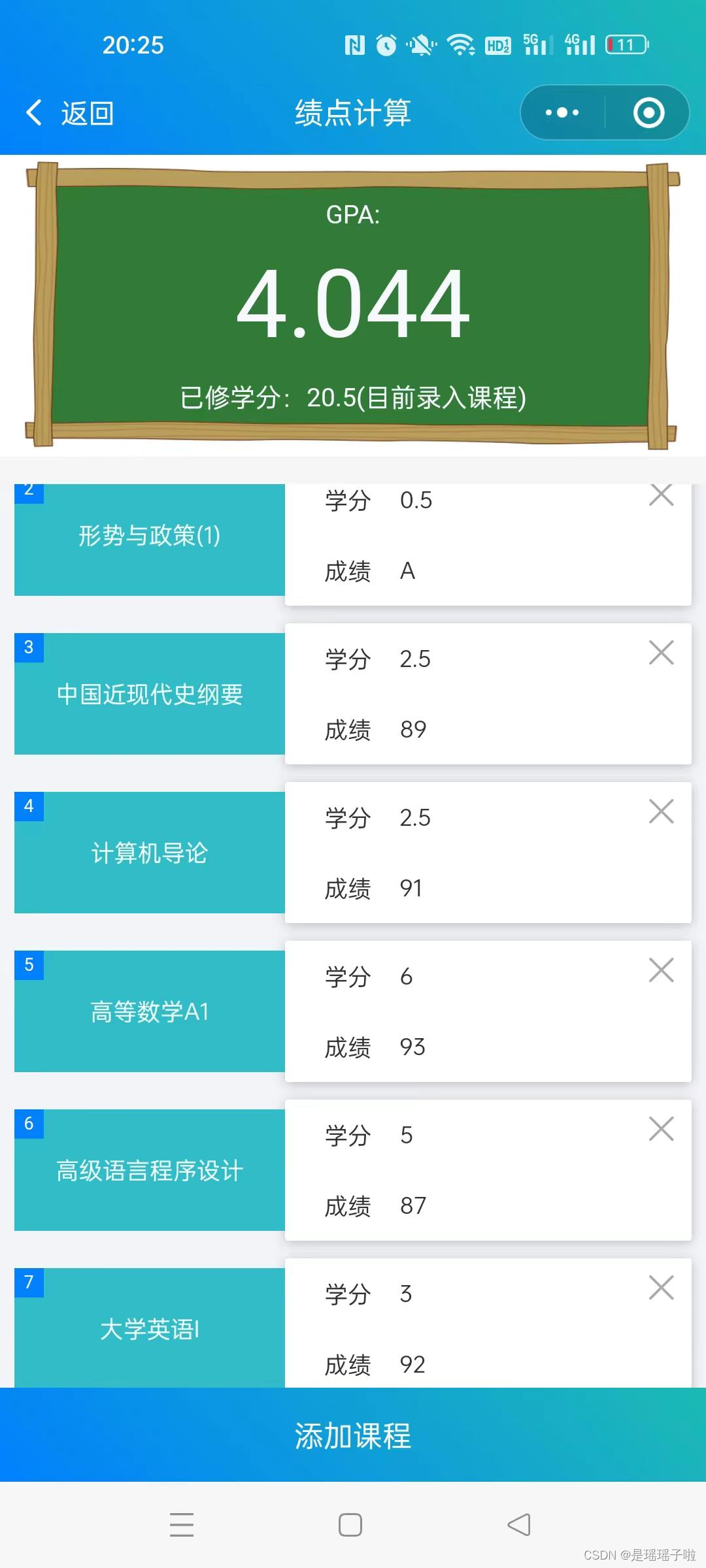Image resolution: width=706 pixels, height=1568 pixels.
Task: Tap the 添加课程 add course button
Action: (353, 1435)
